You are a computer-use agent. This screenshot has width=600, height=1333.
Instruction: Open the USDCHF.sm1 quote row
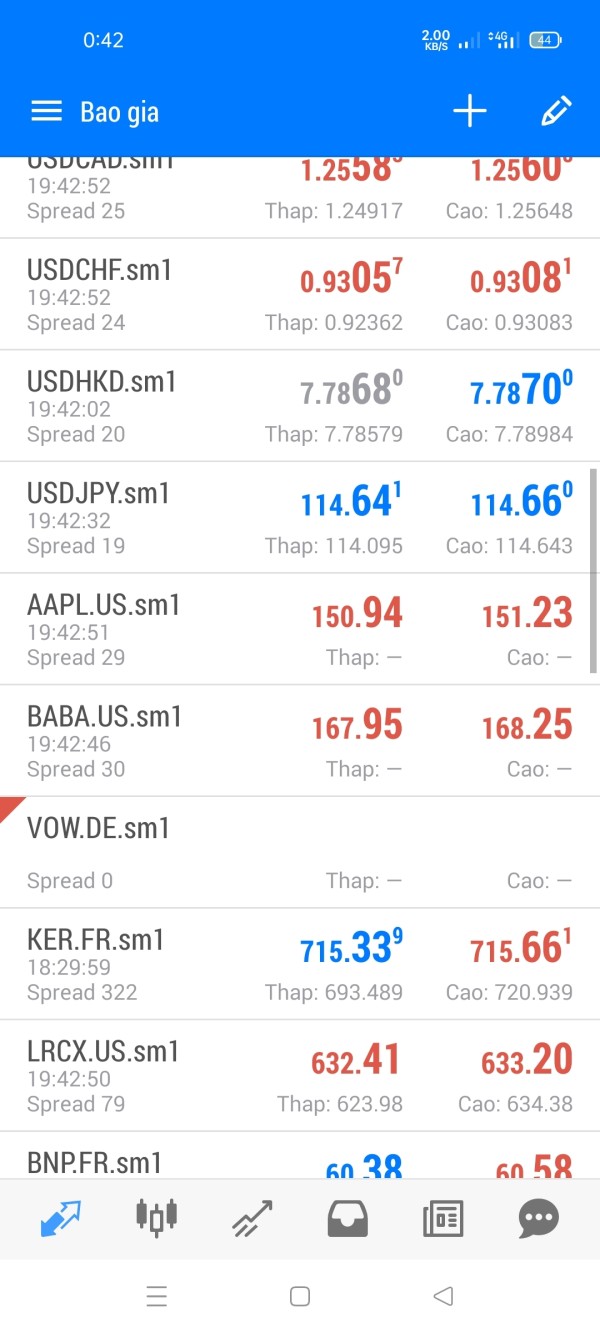pos(300,295)
